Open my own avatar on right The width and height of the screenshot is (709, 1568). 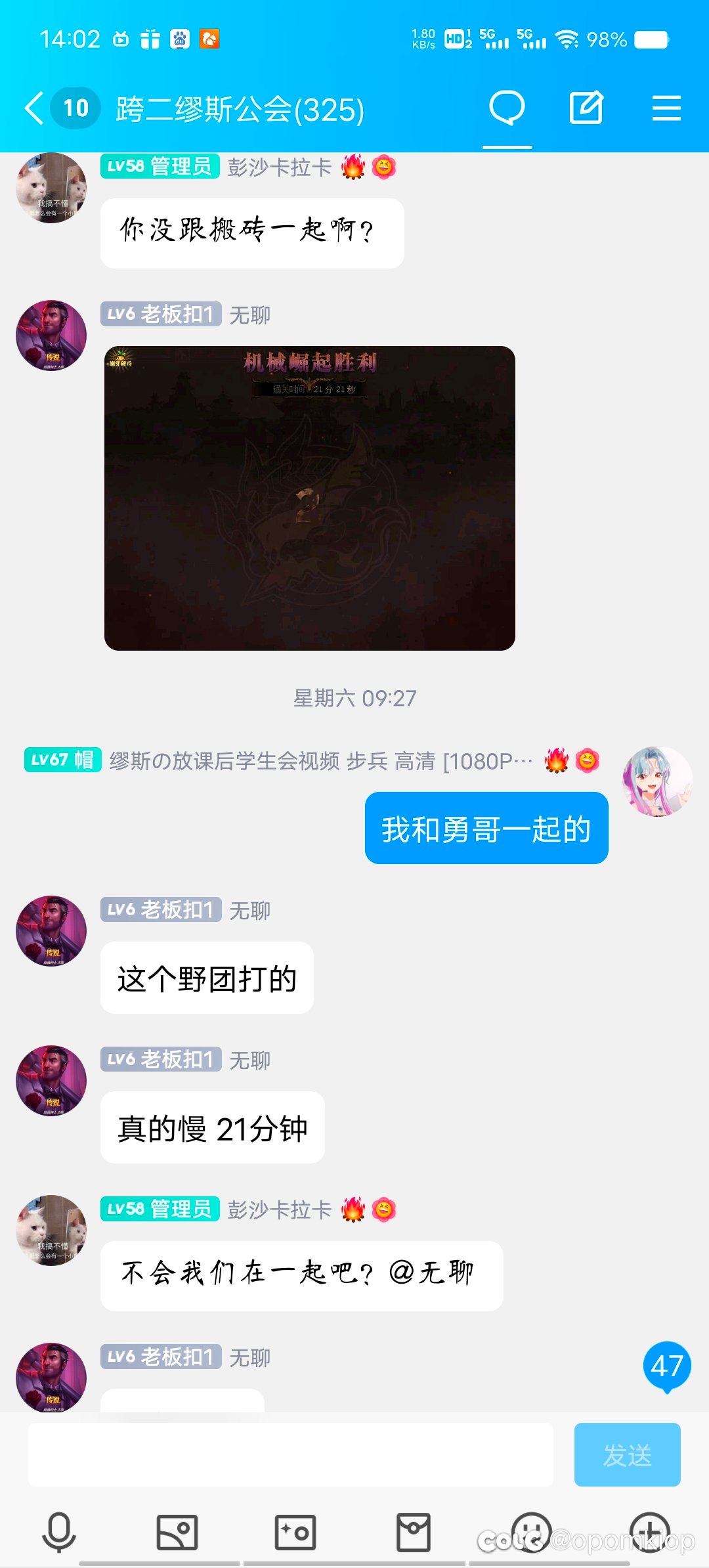pyautogui.click(x=658, y=781)
